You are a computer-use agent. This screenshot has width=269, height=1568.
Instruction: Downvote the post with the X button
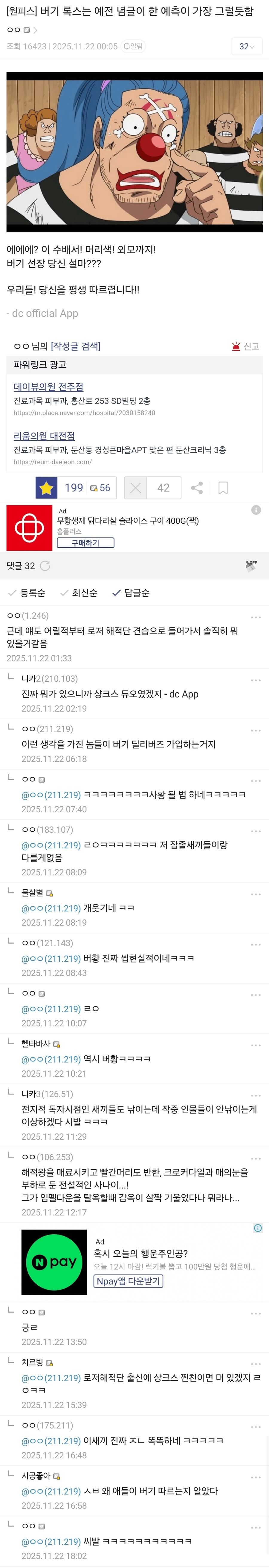pos(136,488)
